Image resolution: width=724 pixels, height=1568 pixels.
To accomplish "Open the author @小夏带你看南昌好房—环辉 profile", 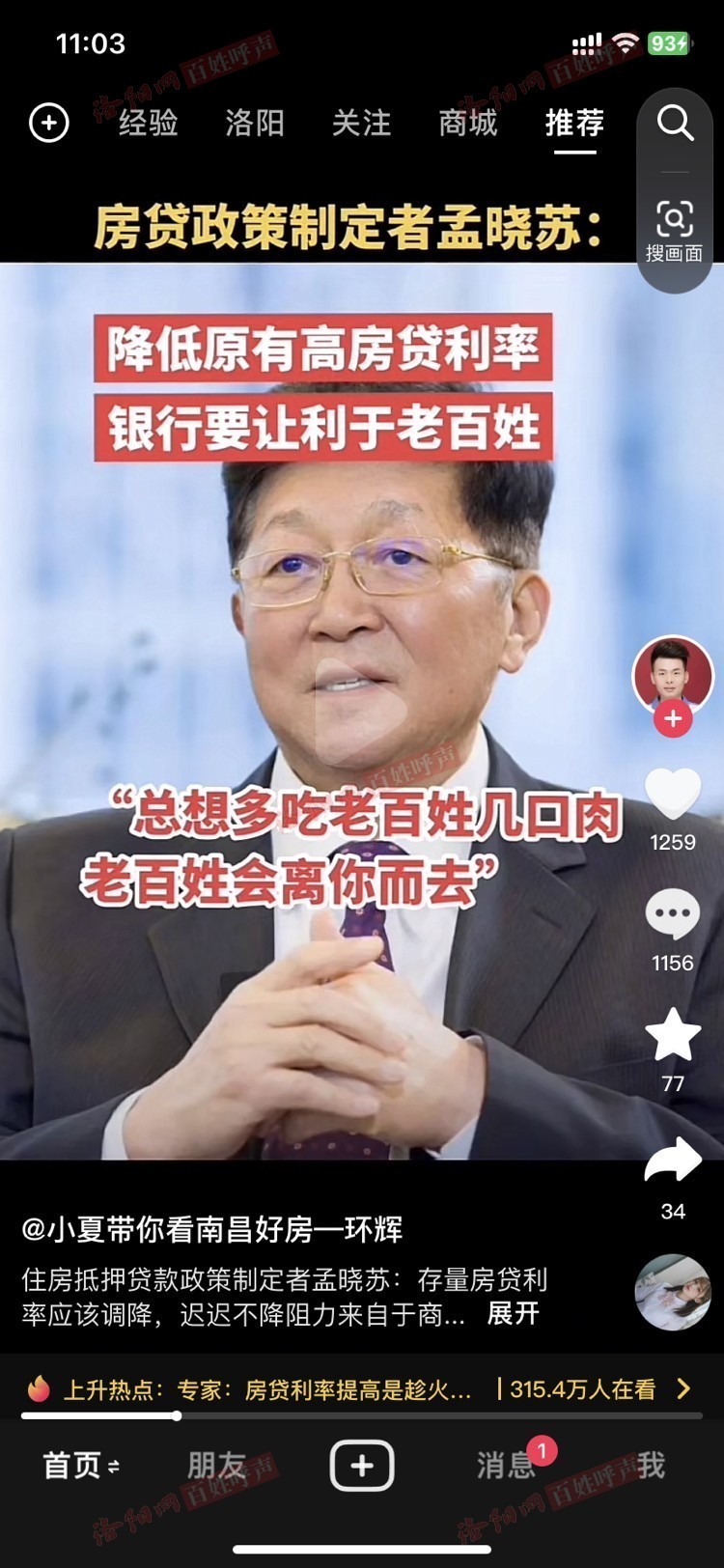I will pyautogui.click(x=212, y=1229).
